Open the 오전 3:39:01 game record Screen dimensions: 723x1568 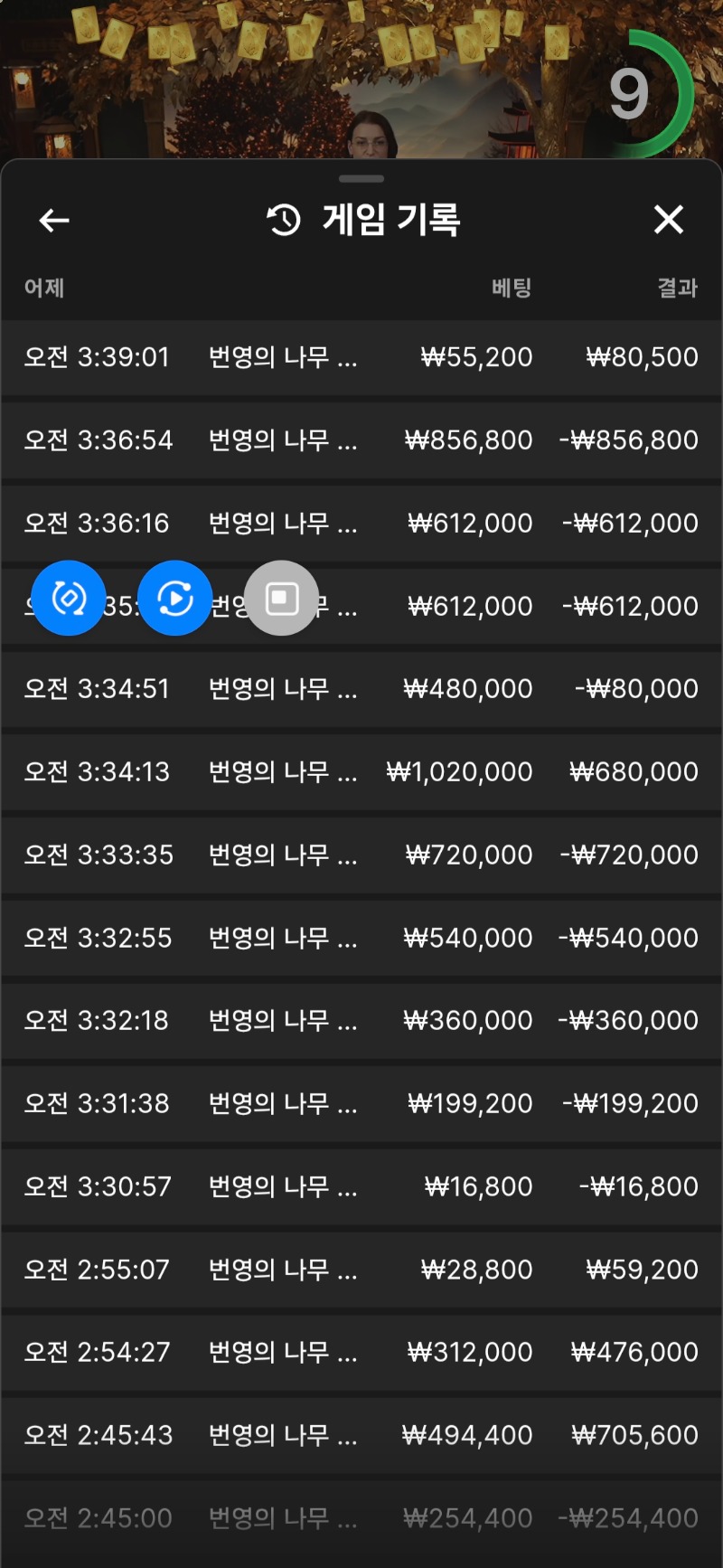pos(361,357)
